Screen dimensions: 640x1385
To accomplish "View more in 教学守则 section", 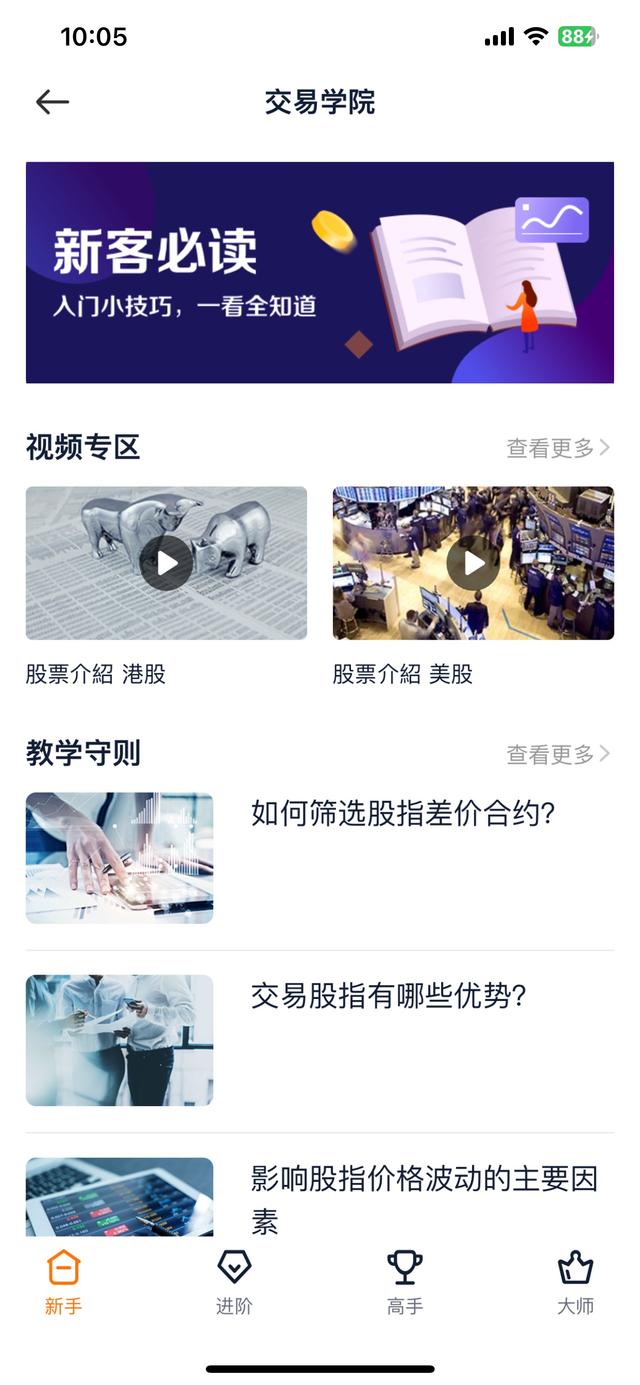I will coord(557,754).
